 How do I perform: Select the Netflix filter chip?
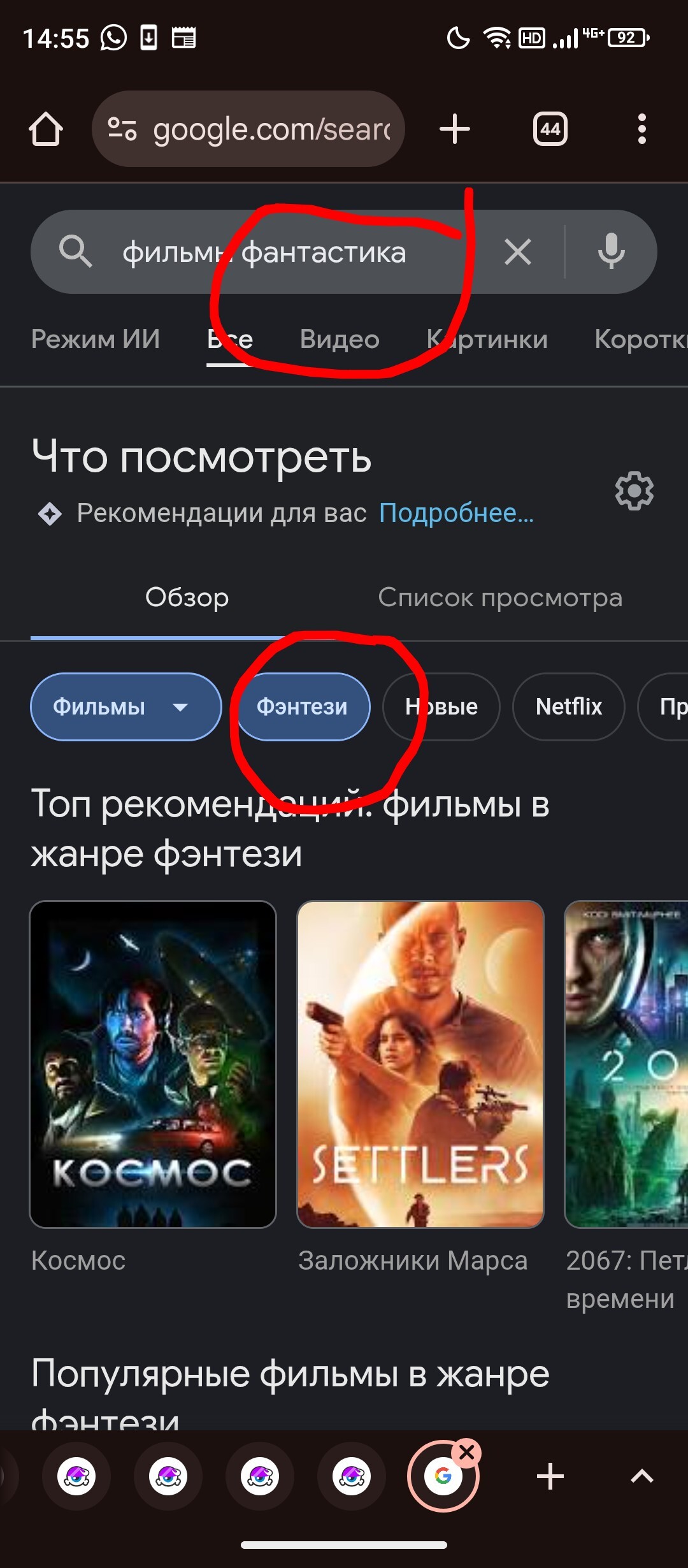point(568,707)
